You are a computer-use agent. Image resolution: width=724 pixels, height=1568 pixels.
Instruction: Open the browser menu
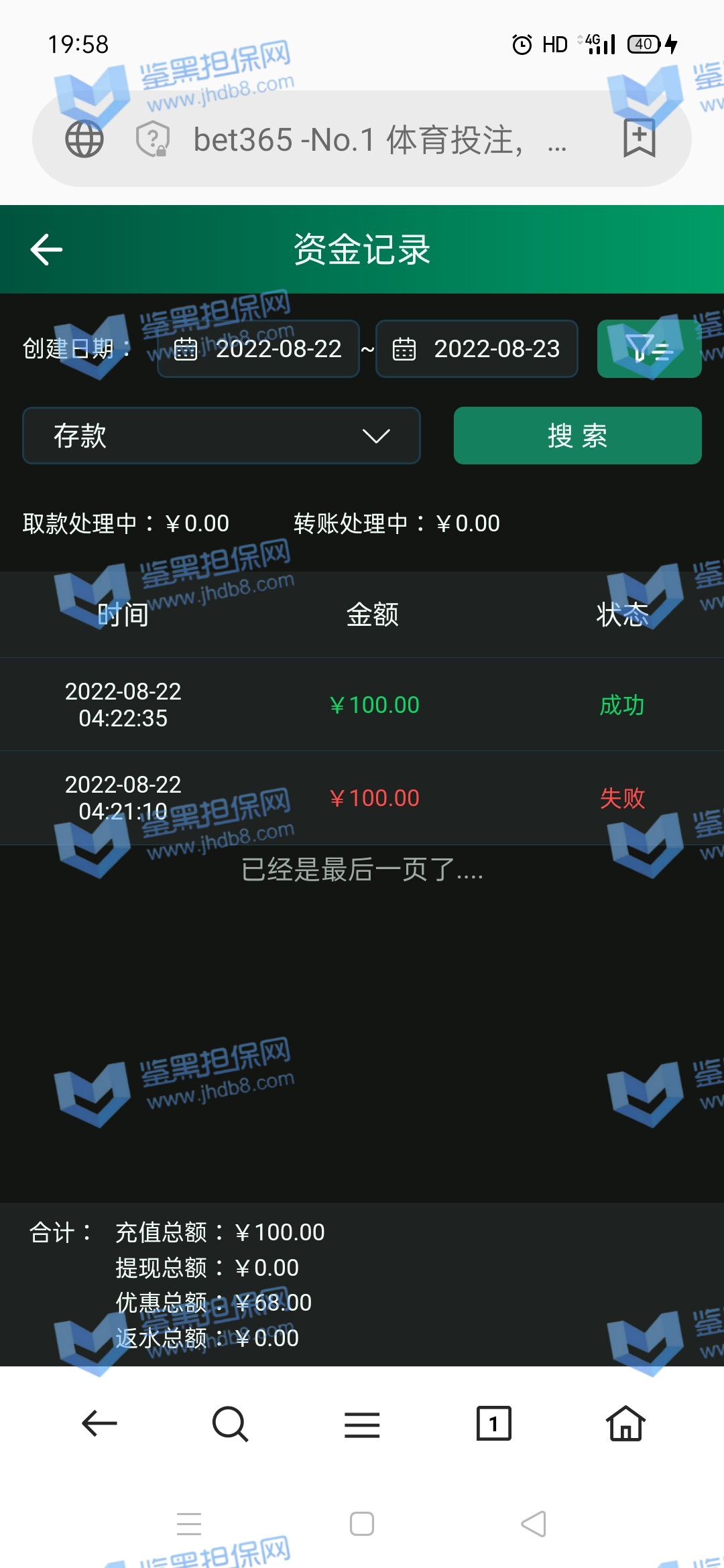[362, 1423]
